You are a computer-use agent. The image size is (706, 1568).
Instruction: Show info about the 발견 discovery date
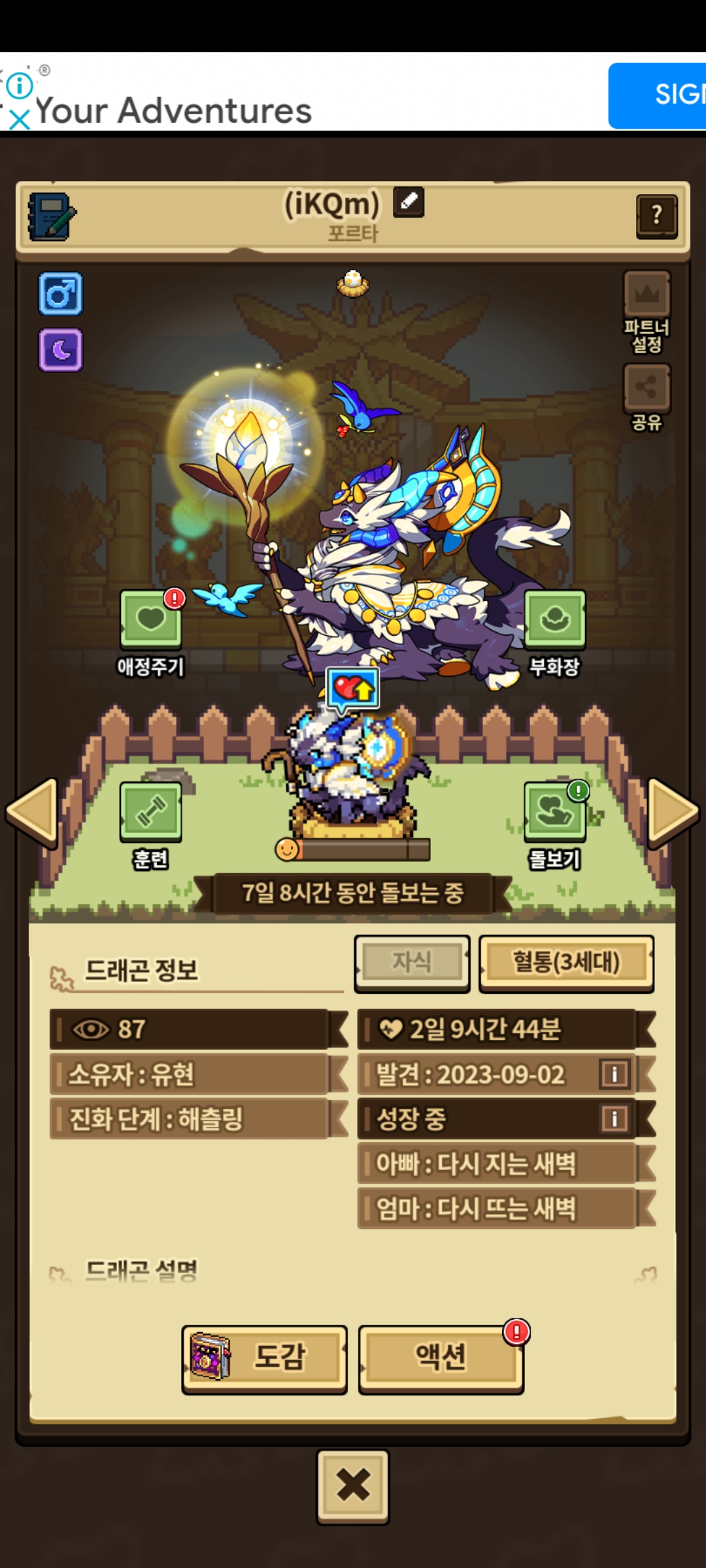click(614, 1073)
